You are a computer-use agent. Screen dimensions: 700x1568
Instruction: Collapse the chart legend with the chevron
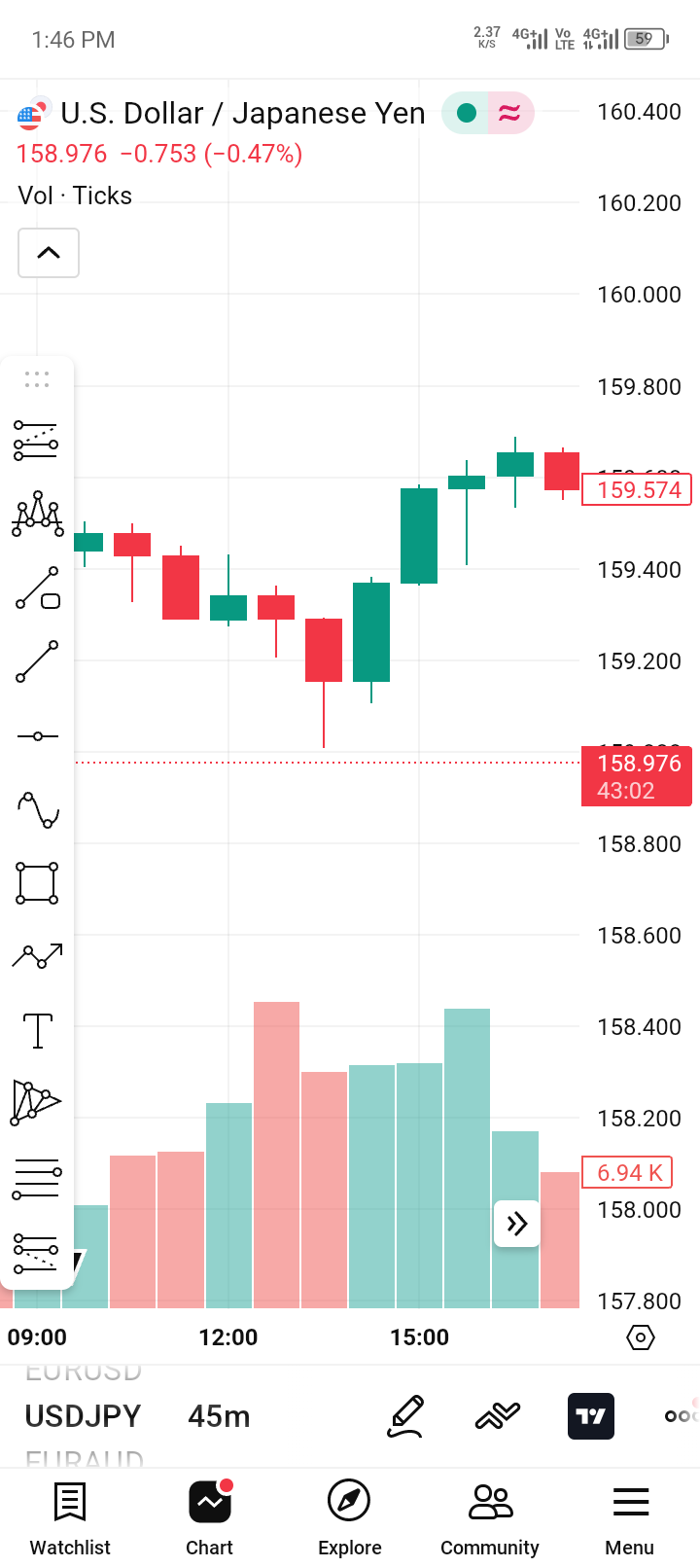49,253
